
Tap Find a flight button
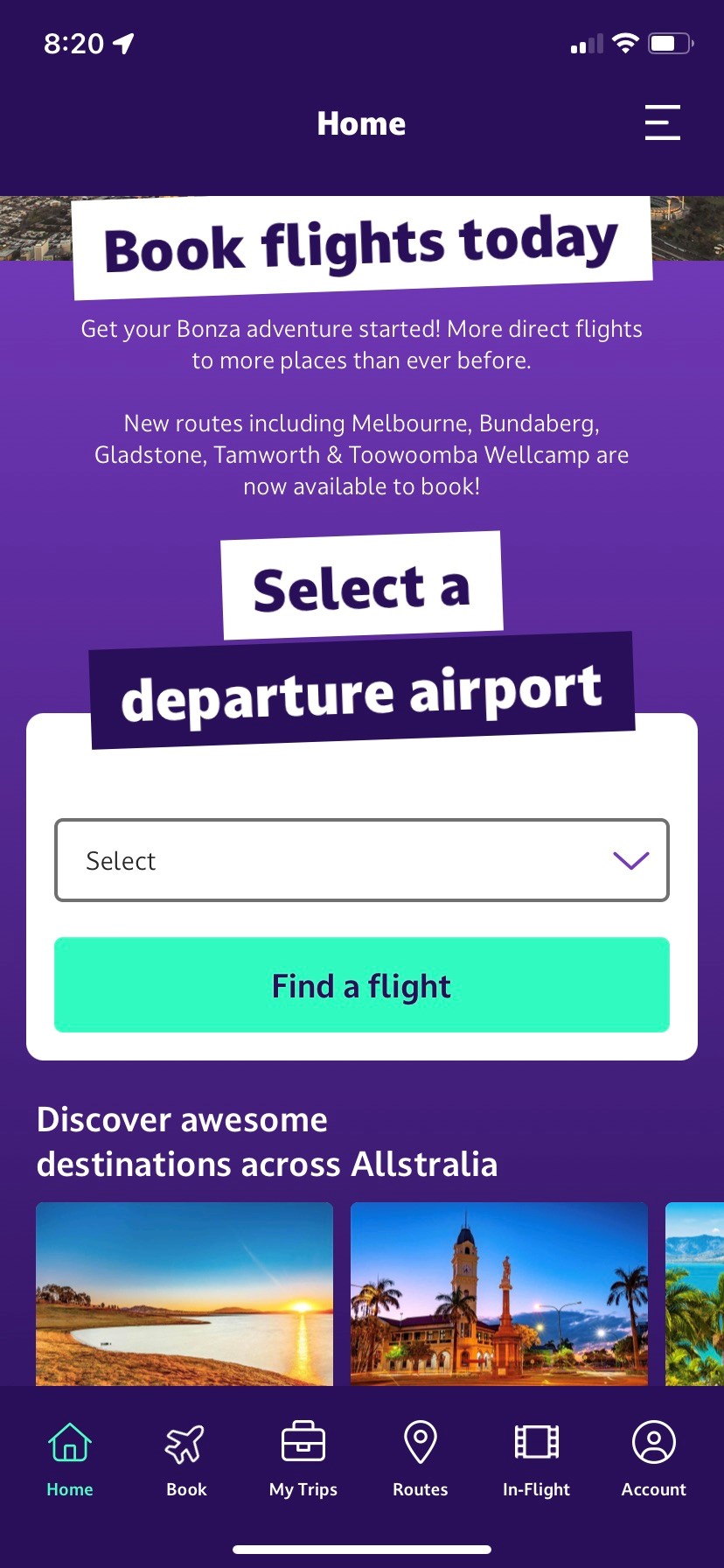point(361,985)
